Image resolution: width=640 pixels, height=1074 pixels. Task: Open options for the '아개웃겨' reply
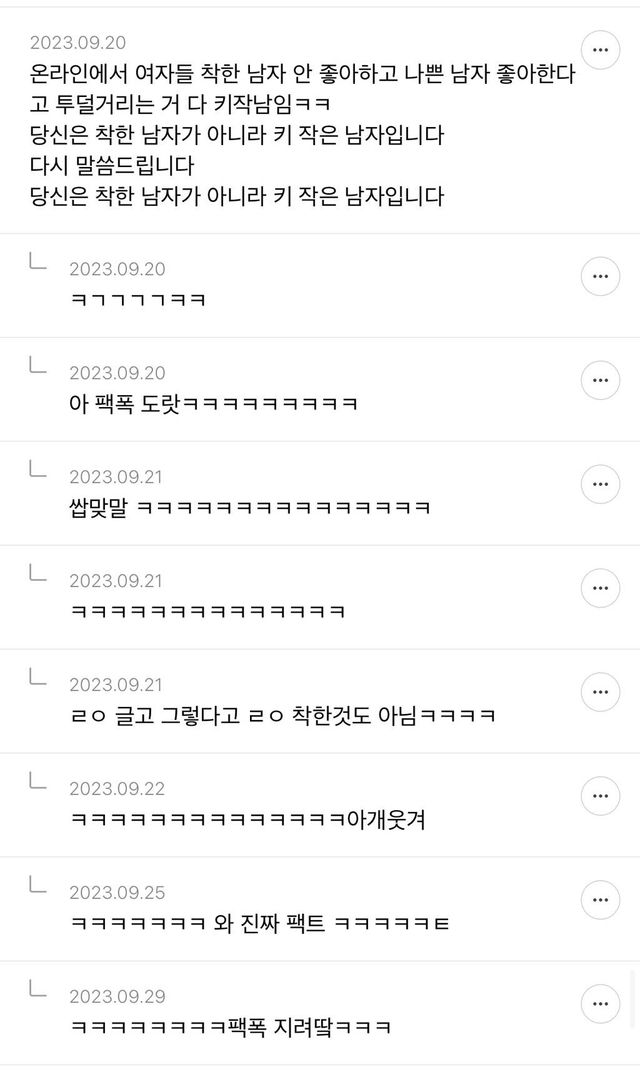click(600, 796)
